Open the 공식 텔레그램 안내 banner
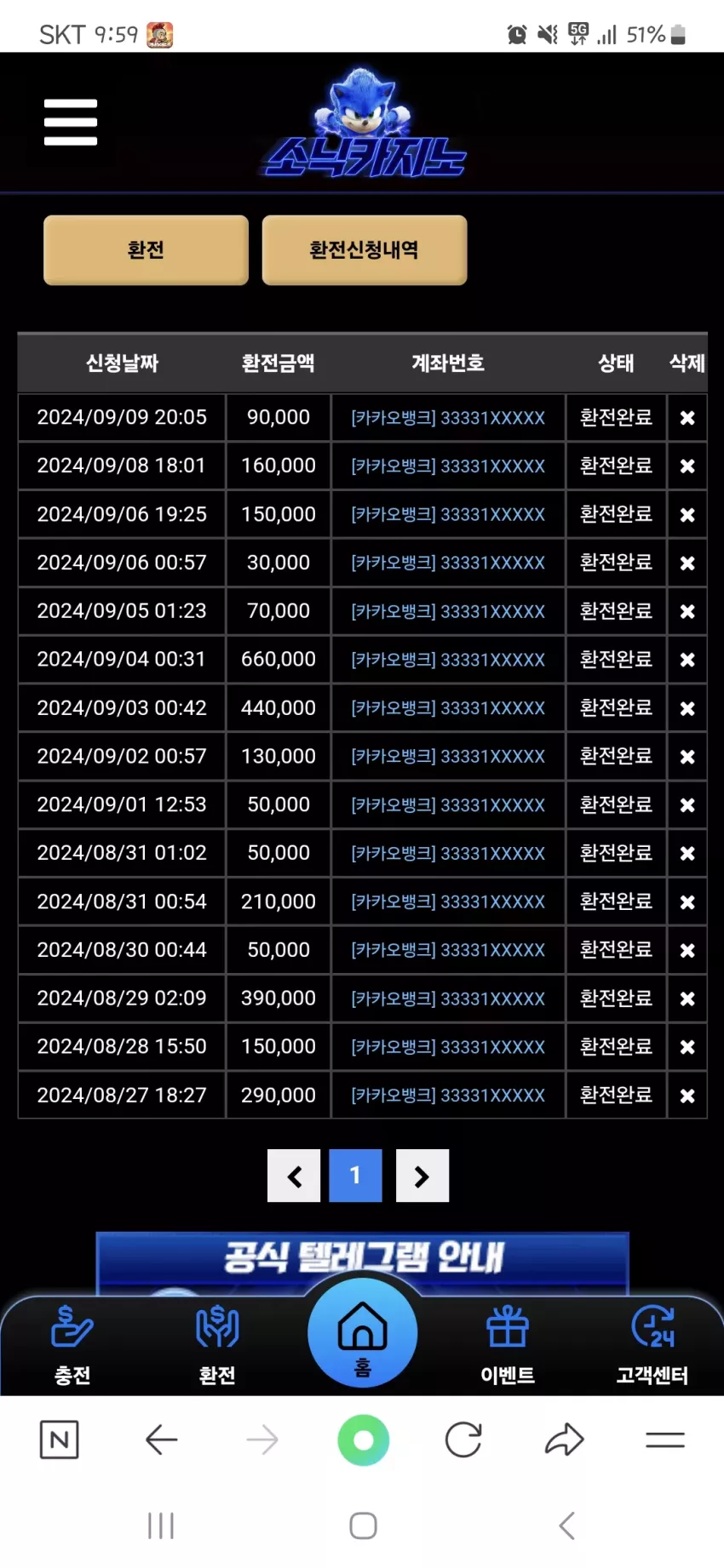 pyautogui.click(x=363, y=1258)
